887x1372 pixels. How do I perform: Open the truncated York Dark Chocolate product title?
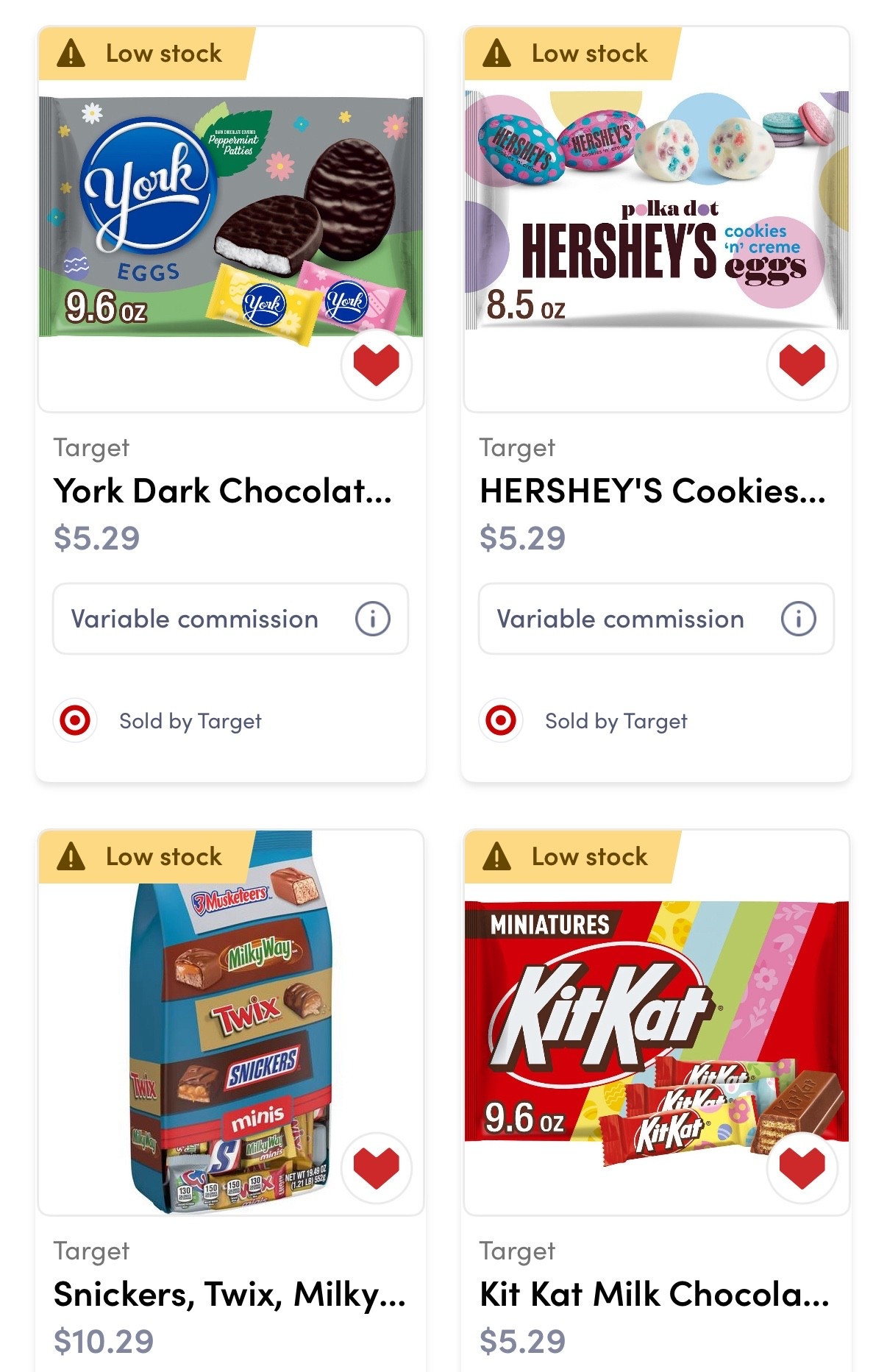tap(225, 491)
